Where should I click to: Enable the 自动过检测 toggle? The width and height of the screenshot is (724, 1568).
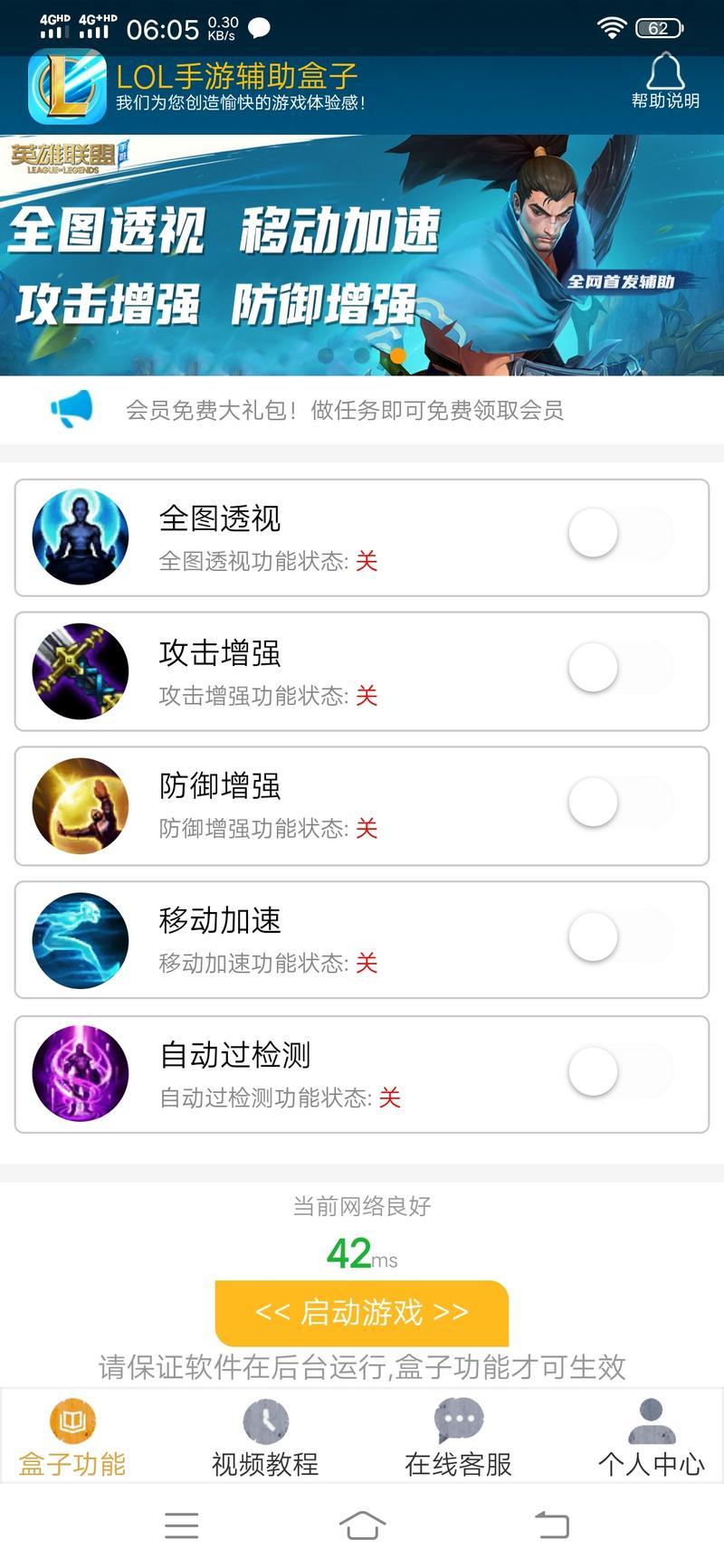pyautogui.click(x=621, y=1071)
